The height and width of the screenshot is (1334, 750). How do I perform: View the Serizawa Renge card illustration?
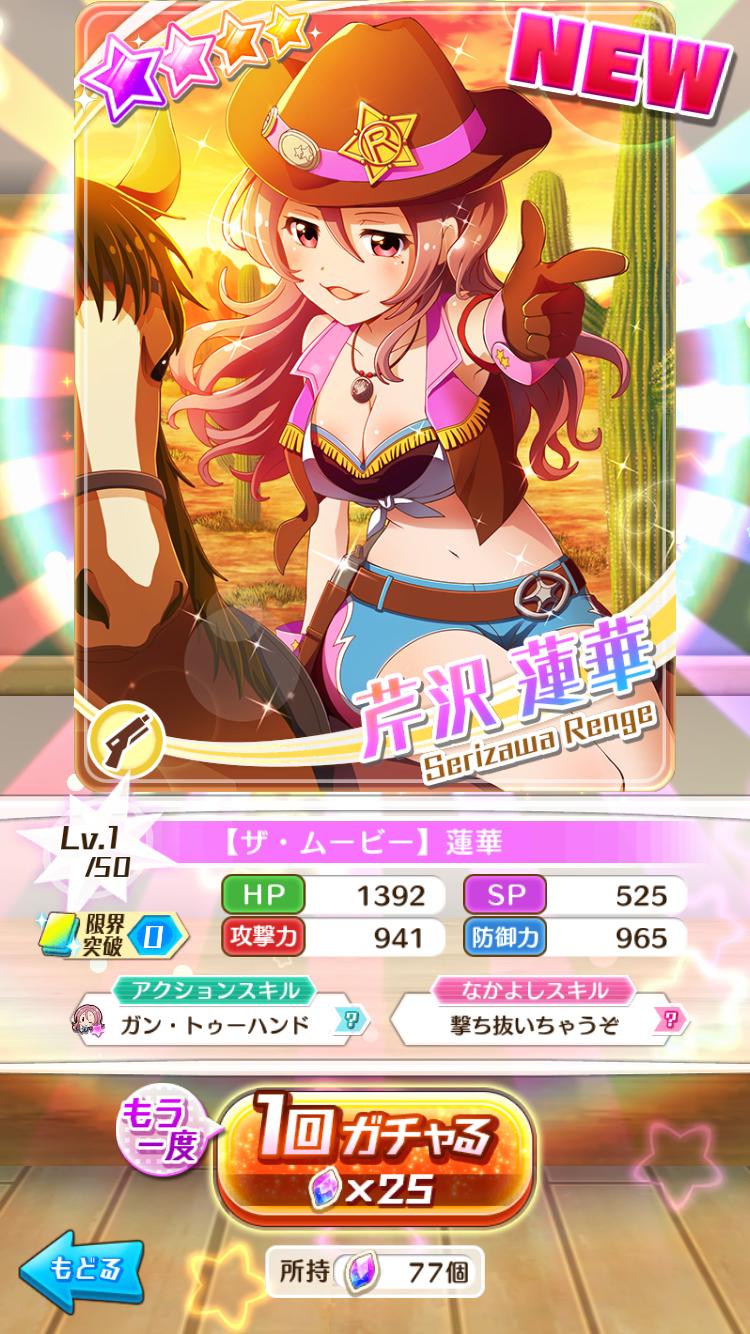pyautogui.click(x=375, y=393)
